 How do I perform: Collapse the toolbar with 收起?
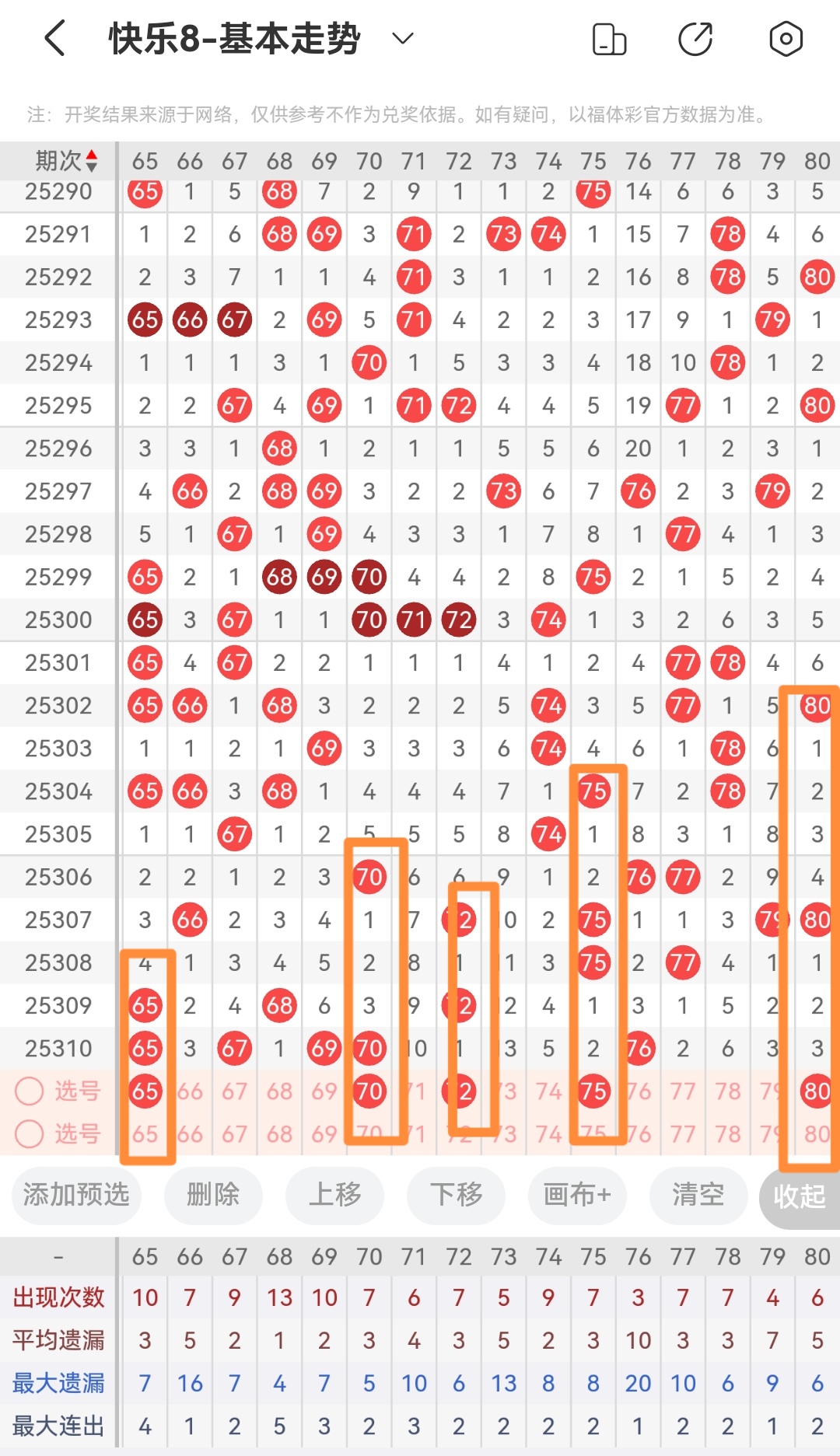pyautogui.click(x=800, y=1196)
